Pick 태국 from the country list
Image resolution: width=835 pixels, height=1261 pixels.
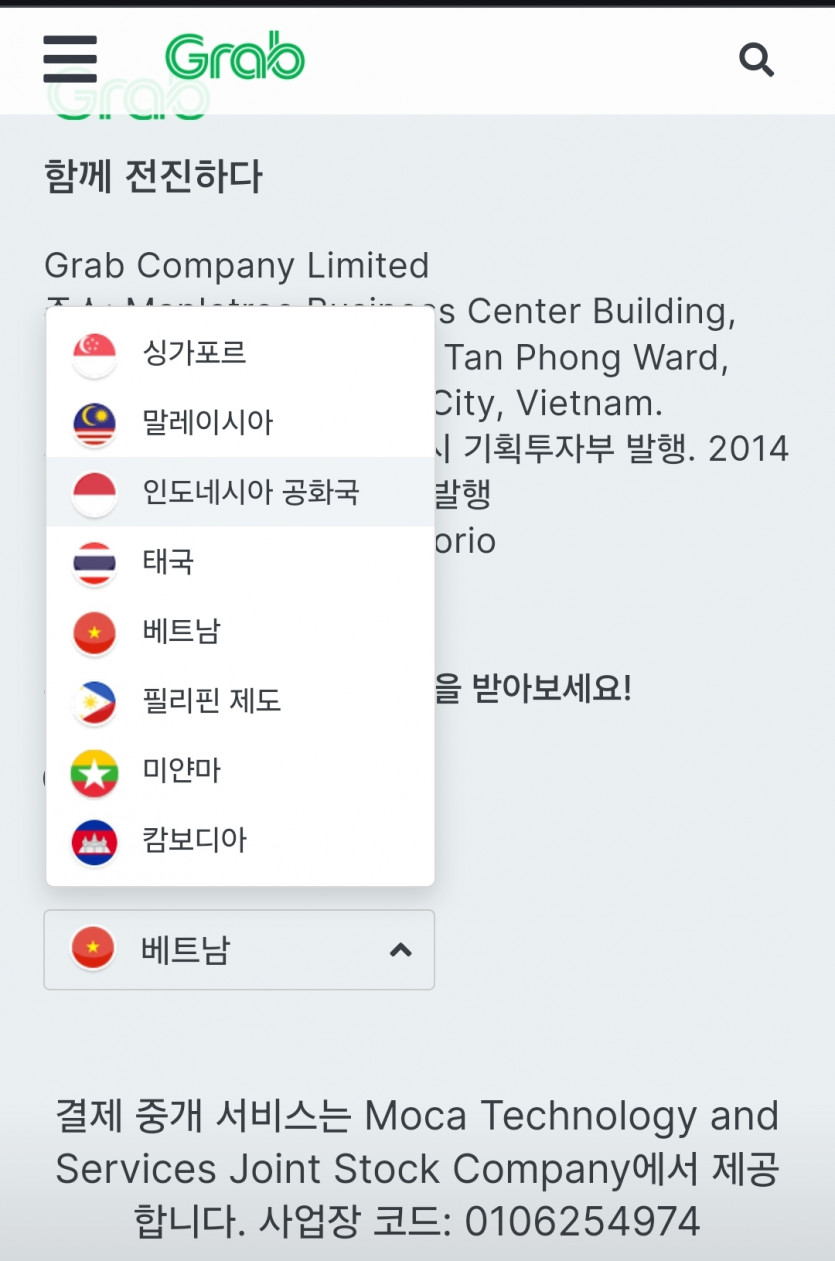pyautogui.click(x=240, y=561)
